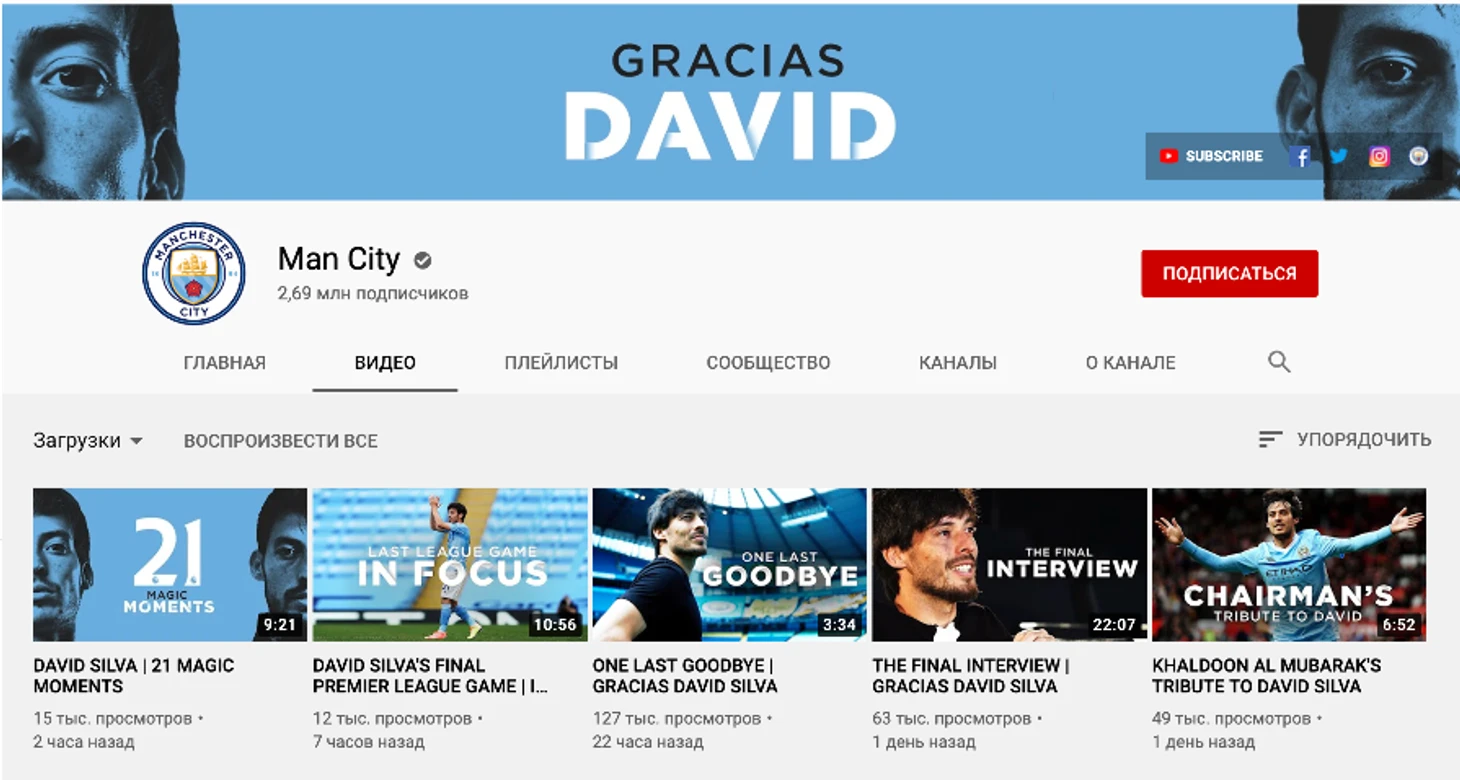Open the 21 Magic Moments video
Viewport: 1460px width, 780px height.
click(x=169, y=565)
